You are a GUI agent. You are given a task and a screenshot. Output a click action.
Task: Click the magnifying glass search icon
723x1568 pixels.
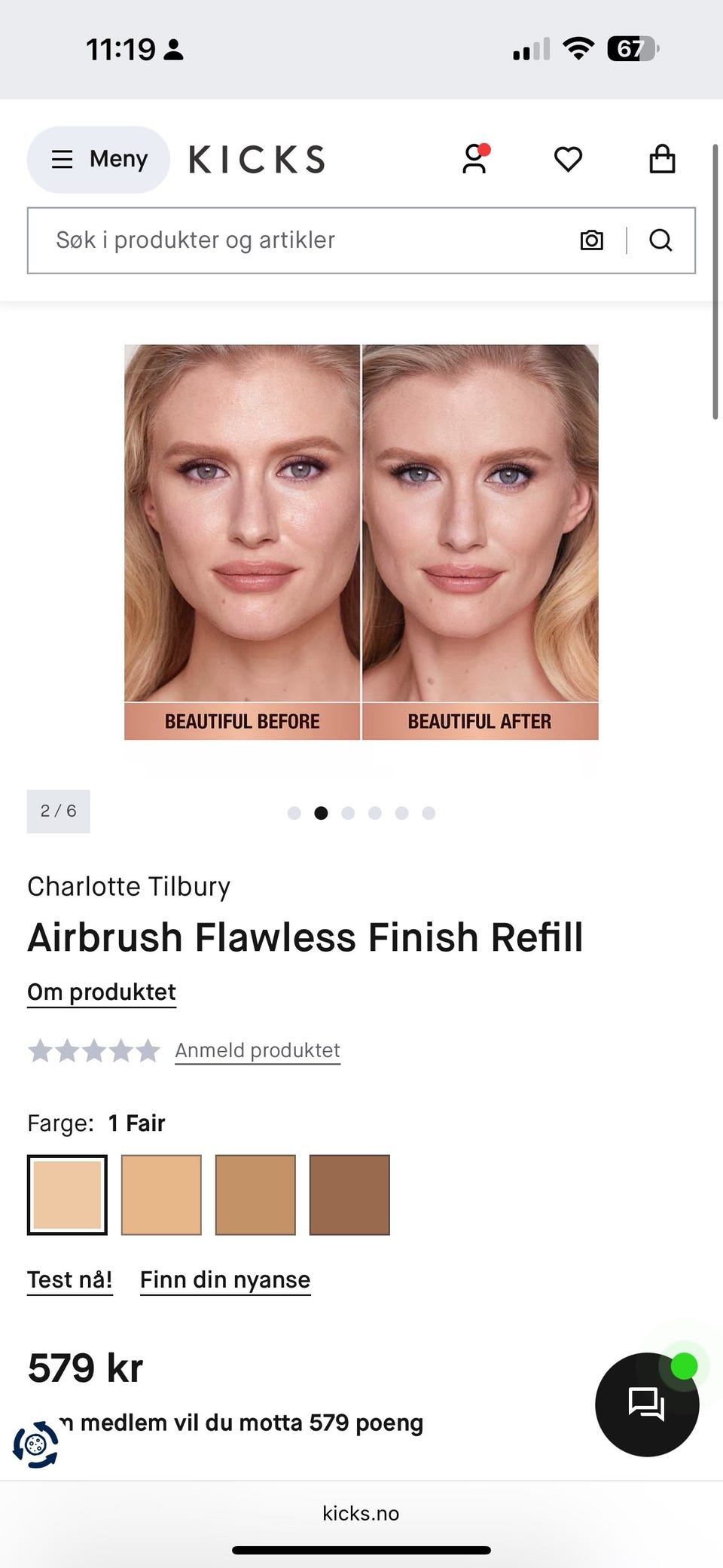point(660,240)
